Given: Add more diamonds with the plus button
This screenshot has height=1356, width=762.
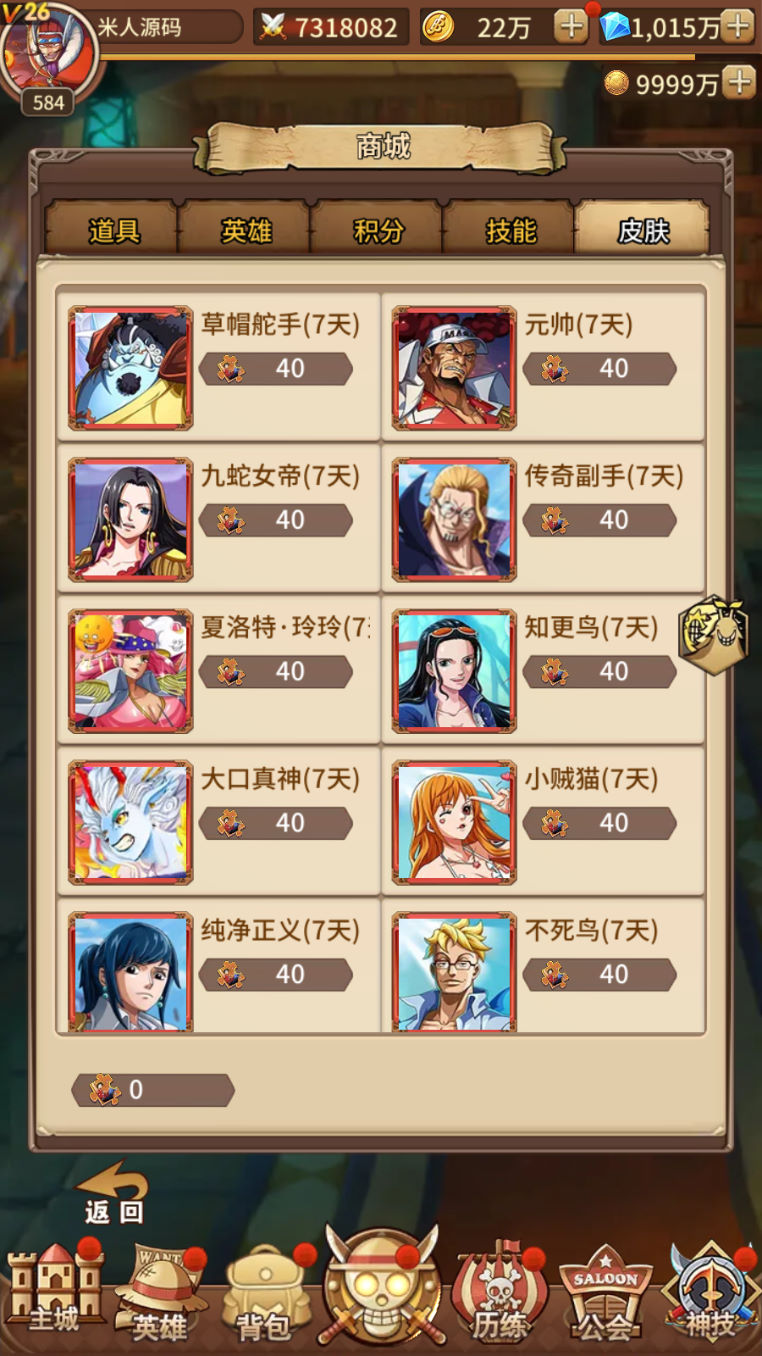Looking at the screenshot, I should (x=737, y=27).
